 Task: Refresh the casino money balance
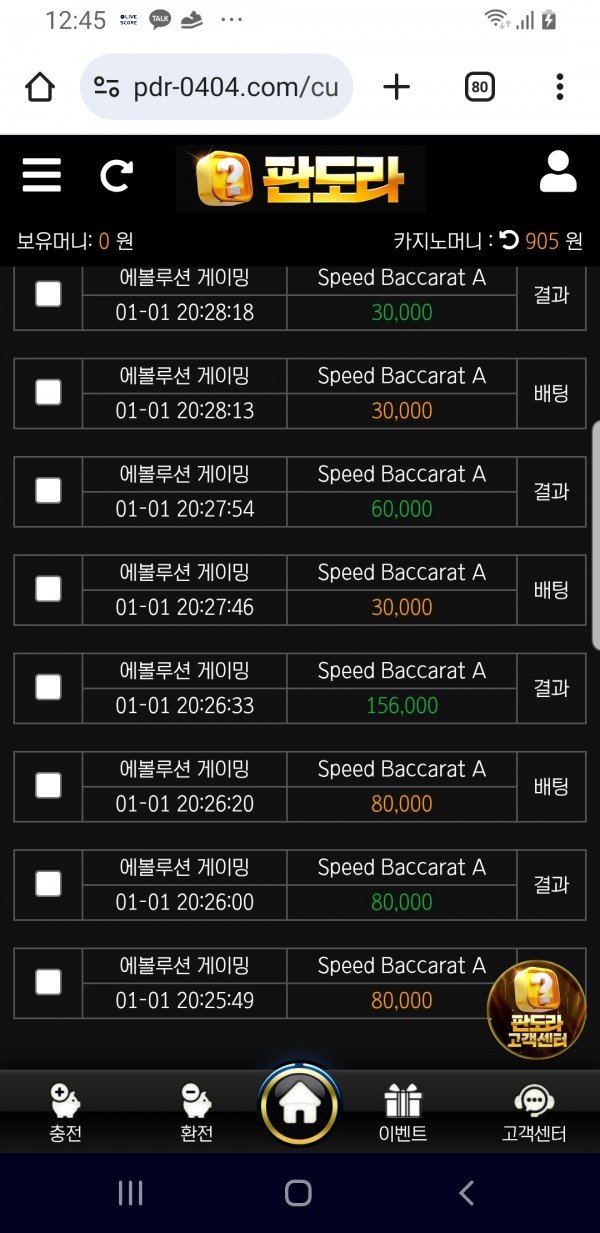tap(510, 240)
